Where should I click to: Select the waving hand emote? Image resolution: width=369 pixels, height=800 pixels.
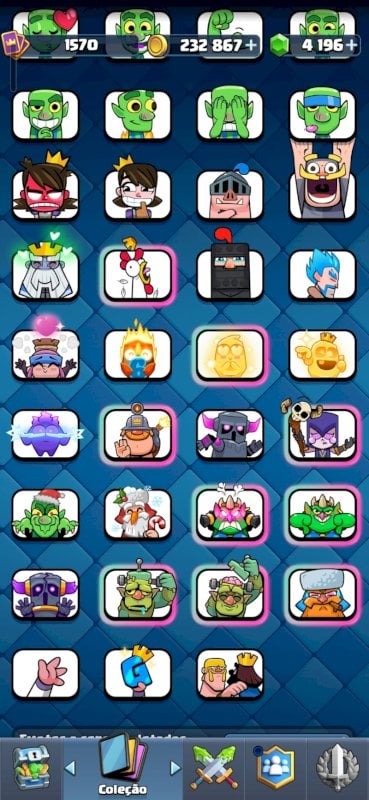tap(45, 673)
